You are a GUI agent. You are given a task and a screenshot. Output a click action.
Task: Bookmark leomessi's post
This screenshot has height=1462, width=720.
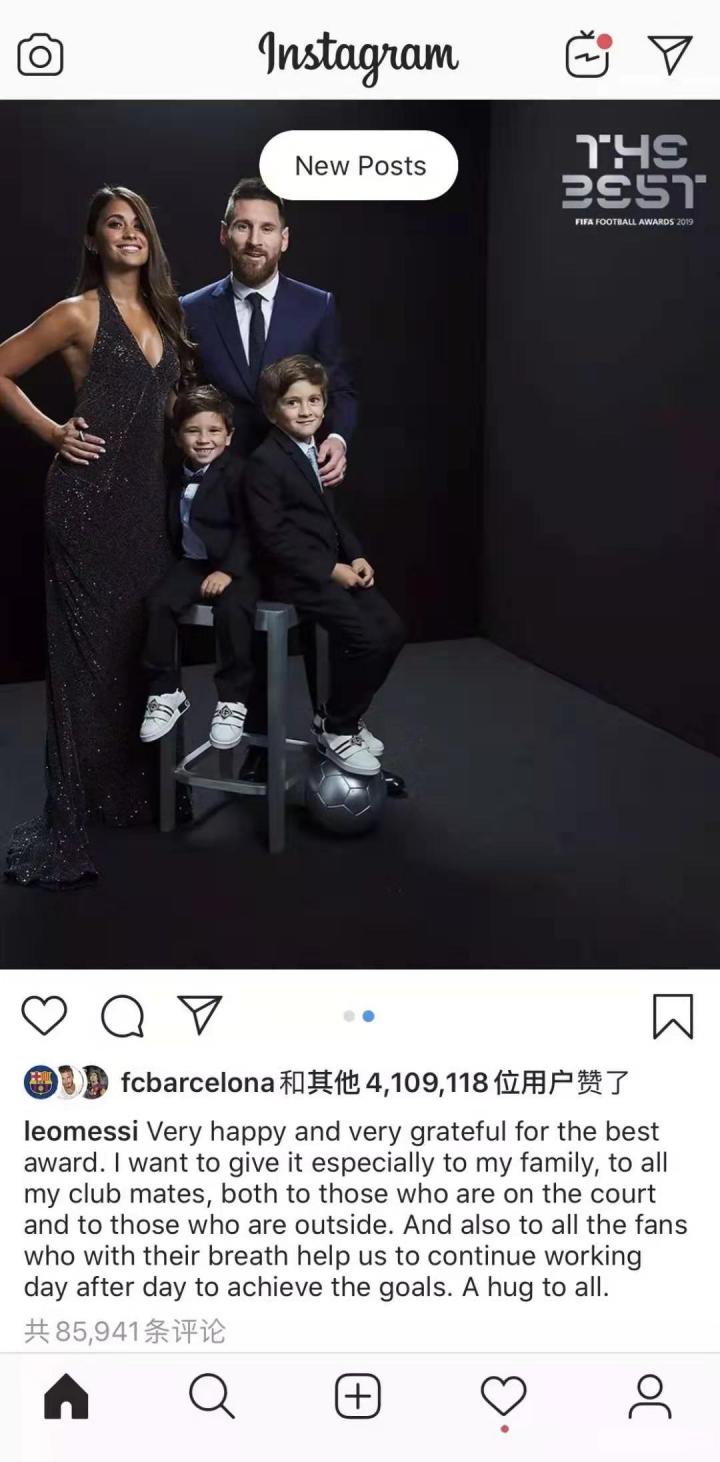[672, 1016]
